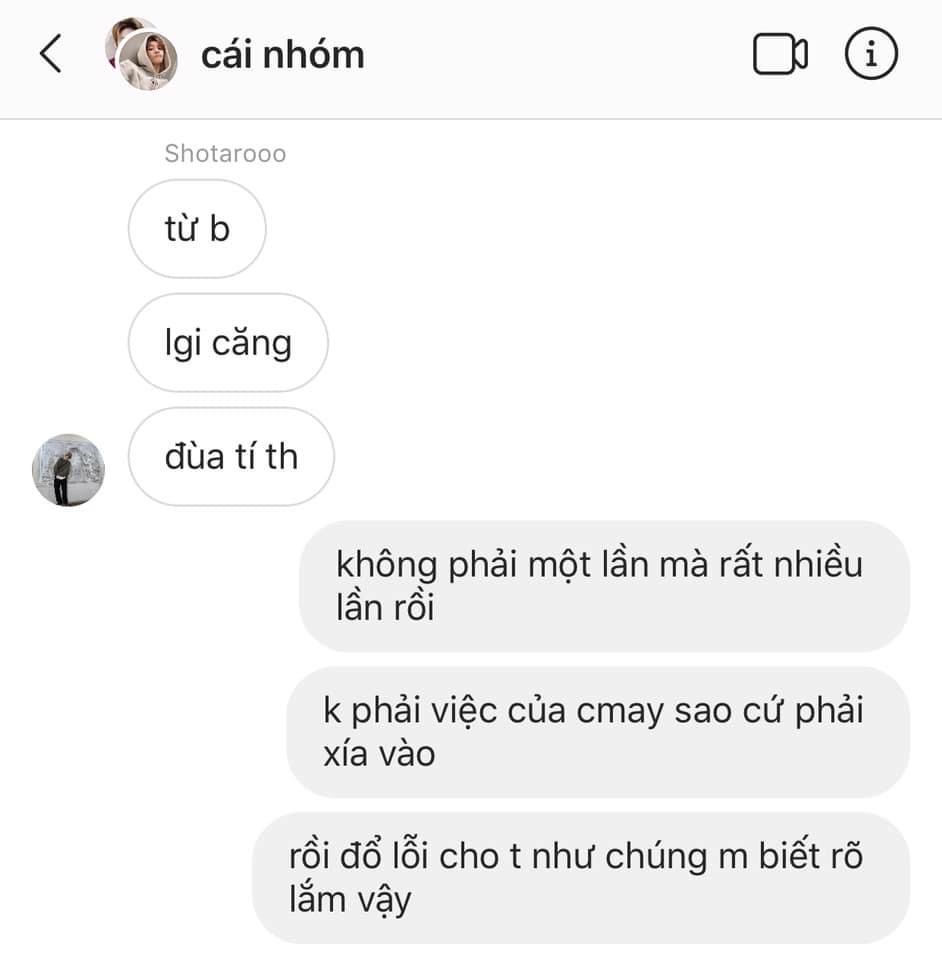Go back from the cái nhóm chat
This screenshot has height=960, width=942.
(51, 54)
